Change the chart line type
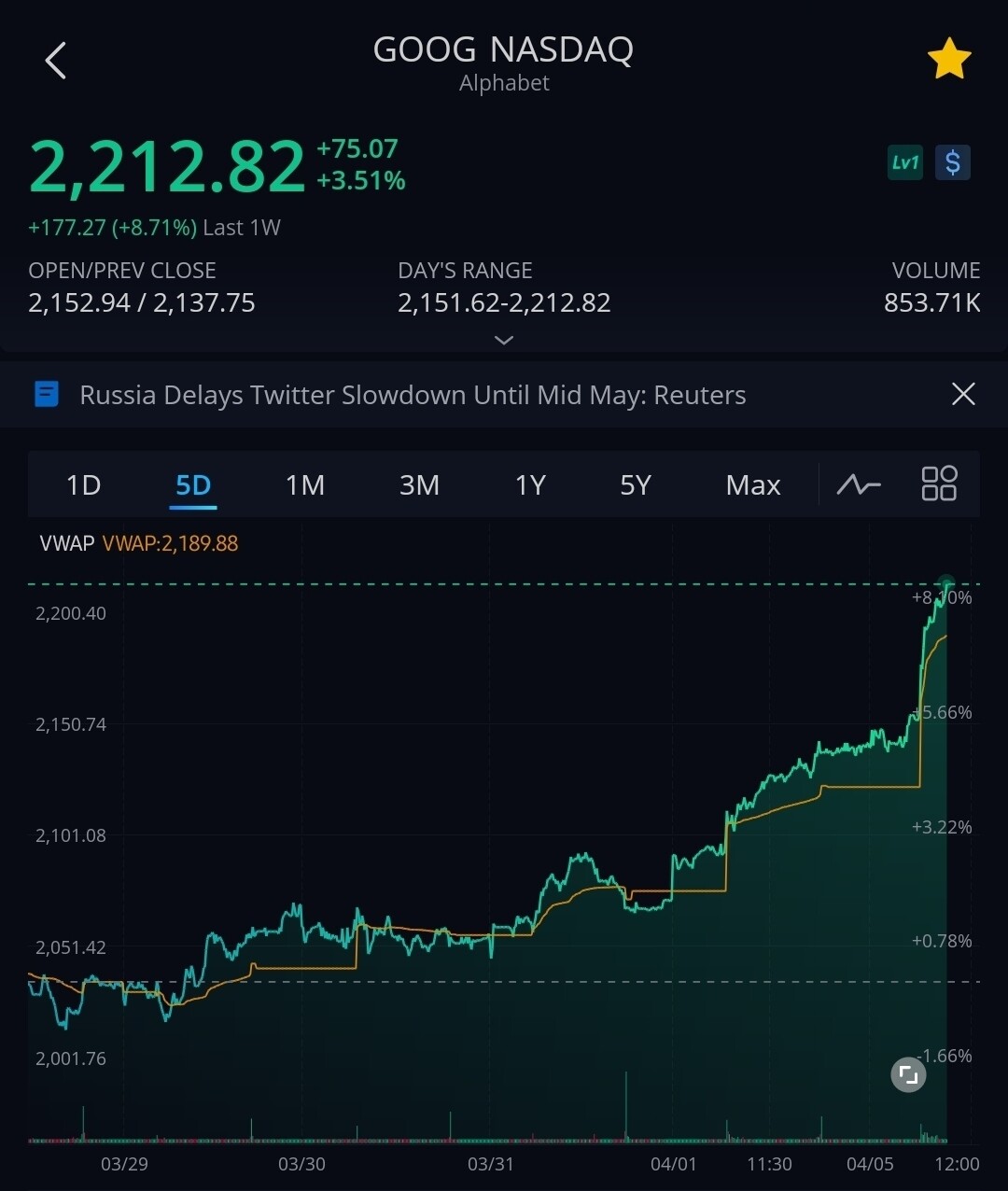The width and height of the screenshot is (1008, 1191). [859, 484]
